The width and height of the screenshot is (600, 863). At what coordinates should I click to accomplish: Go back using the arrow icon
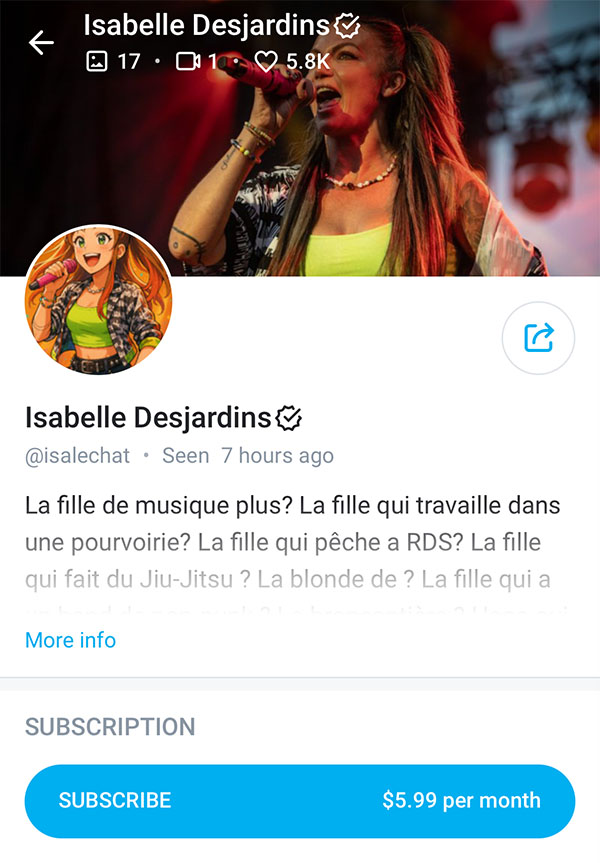pos(41,43)
